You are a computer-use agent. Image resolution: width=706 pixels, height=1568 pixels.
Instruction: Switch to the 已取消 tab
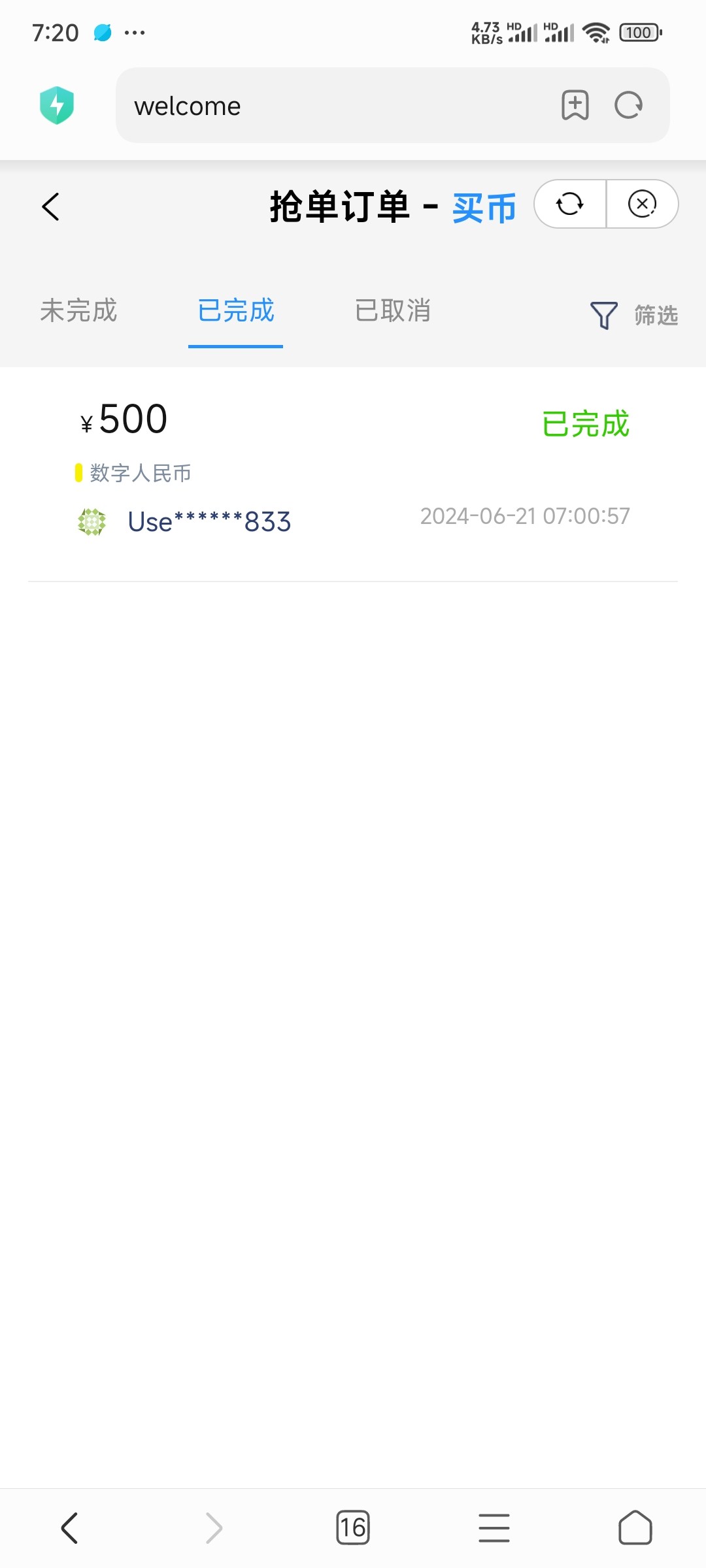[392, 311]
